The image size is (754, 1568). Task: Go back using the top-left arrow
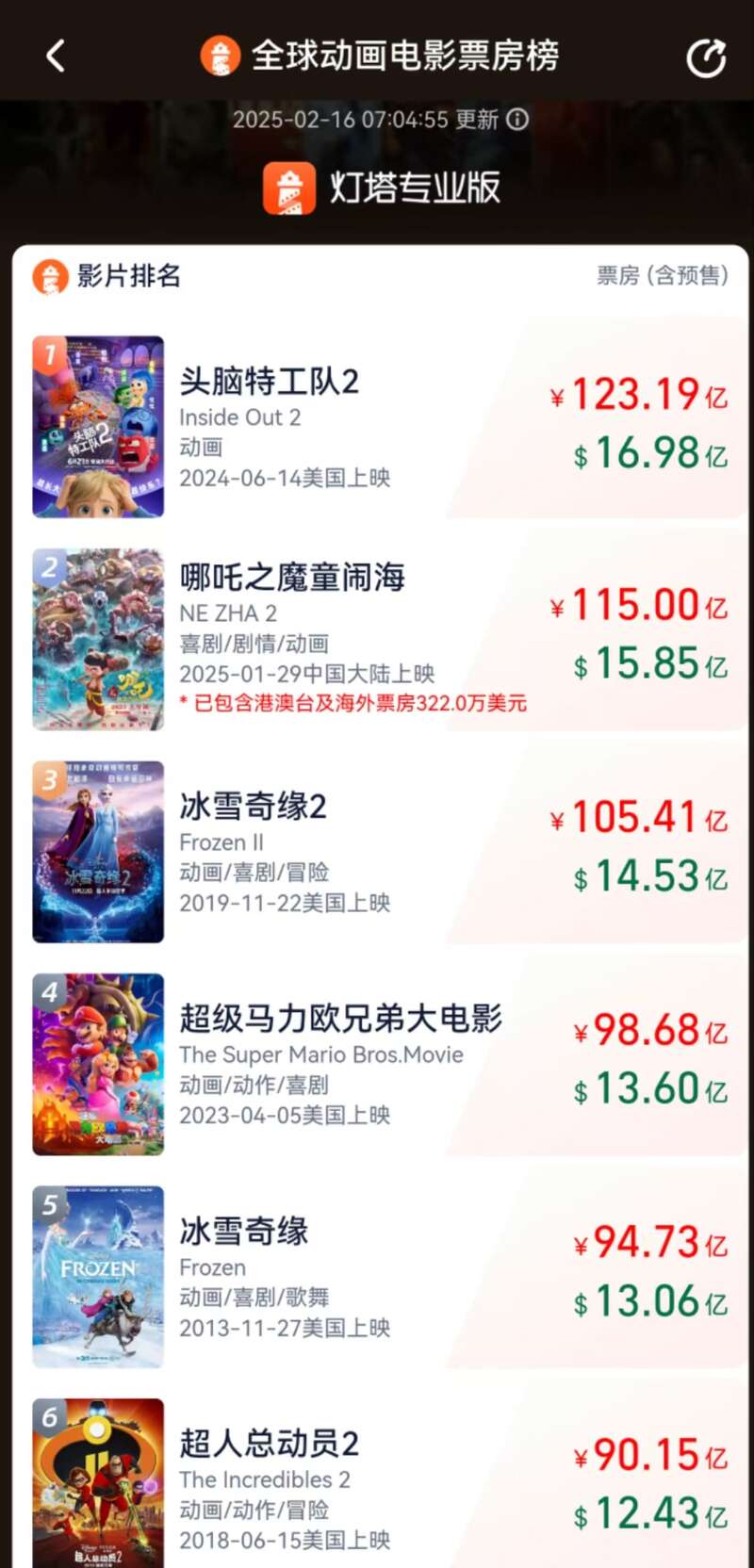point(56,56)
